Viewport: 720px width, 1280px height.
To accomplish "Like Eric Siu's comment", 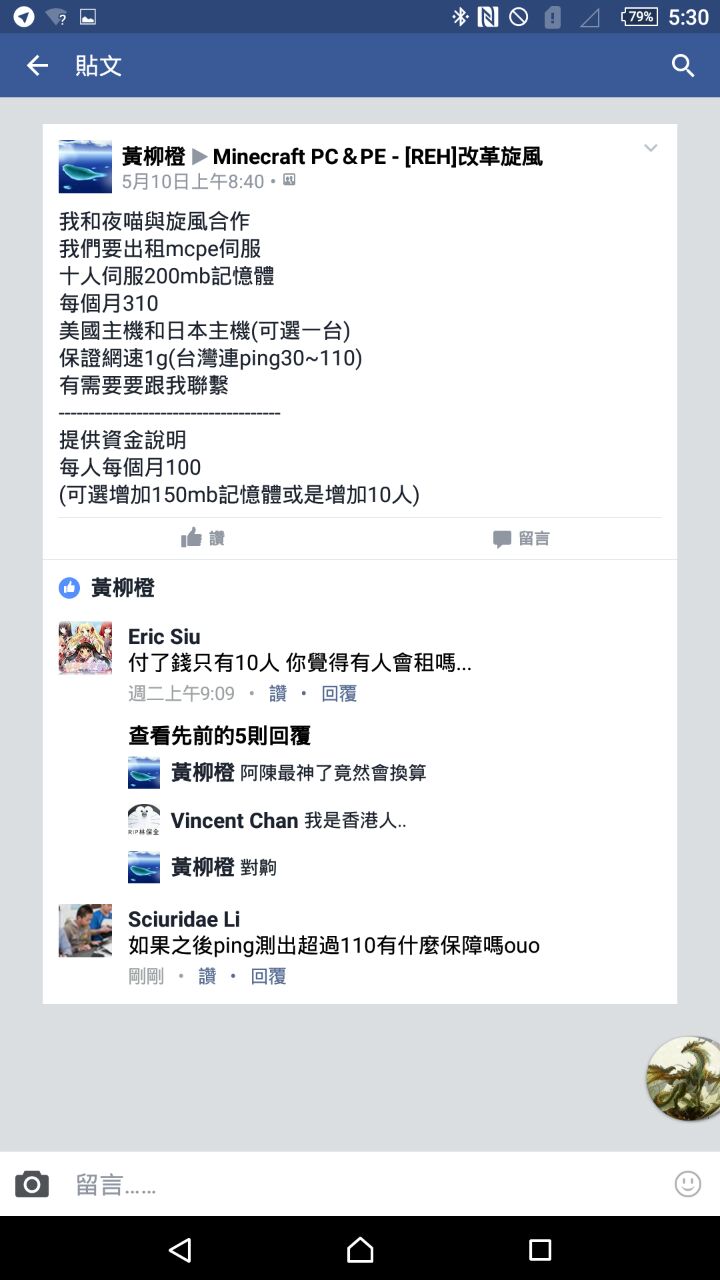I will 278,693.
